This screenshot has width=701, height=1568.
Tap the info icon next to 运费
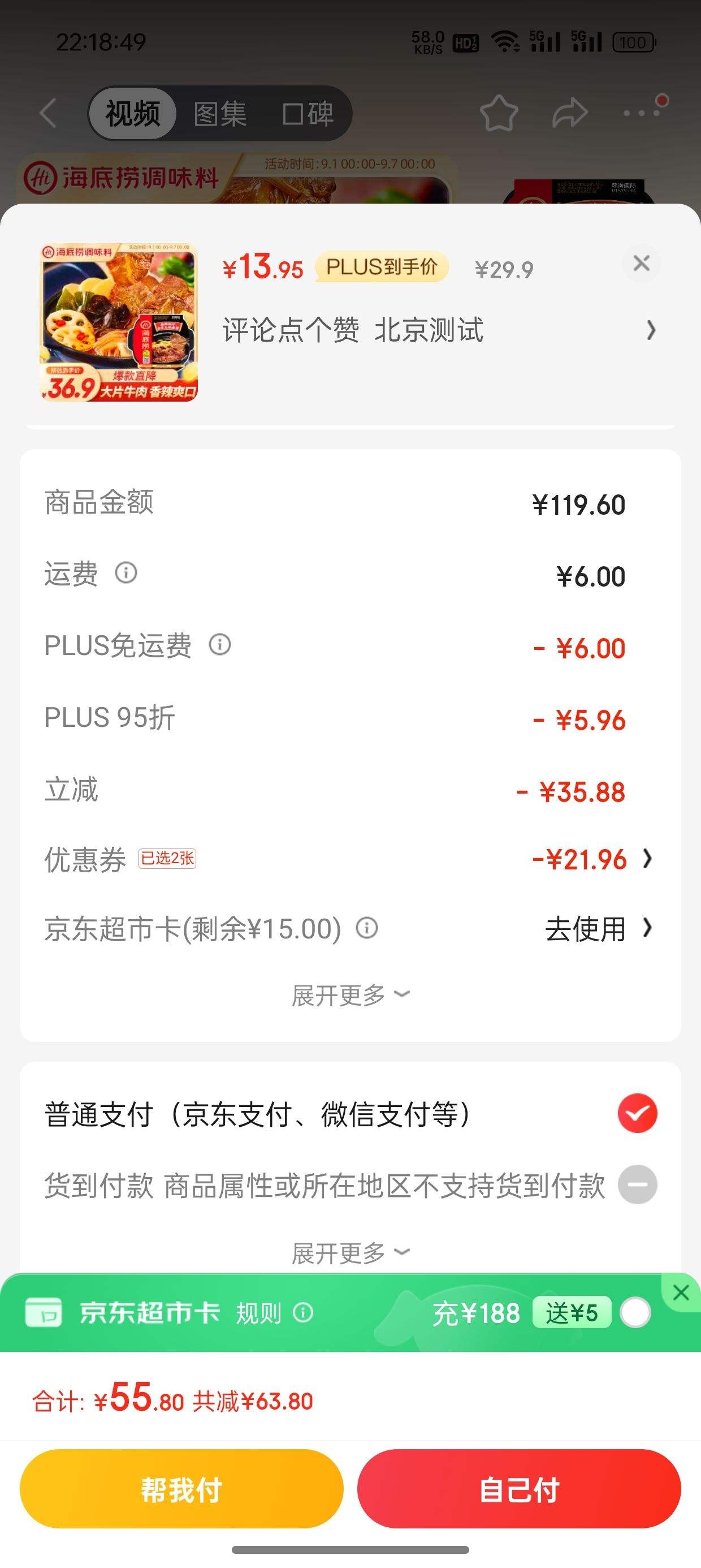(x=127, y=574)
